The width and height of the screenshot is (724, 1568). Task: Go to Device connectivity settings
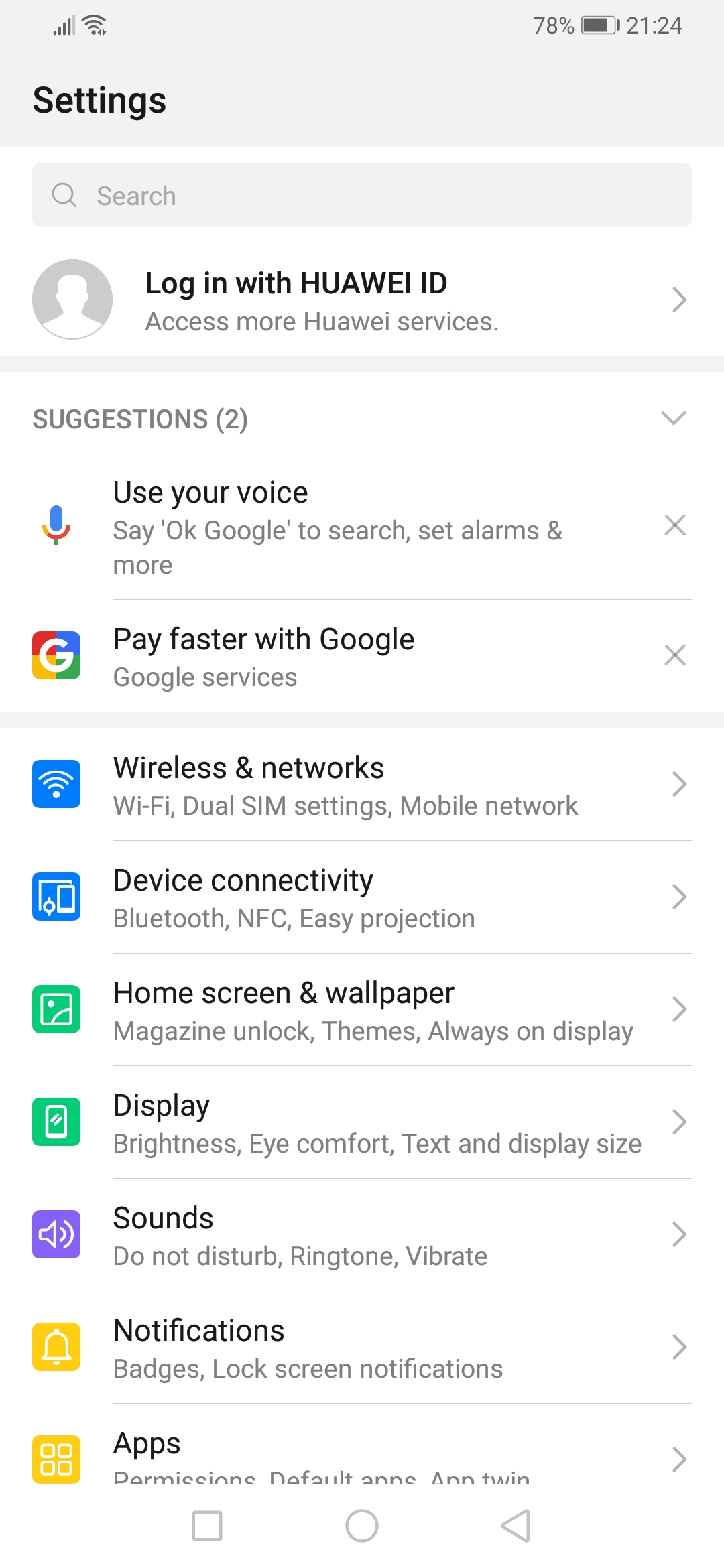click(x=362, y=897)
